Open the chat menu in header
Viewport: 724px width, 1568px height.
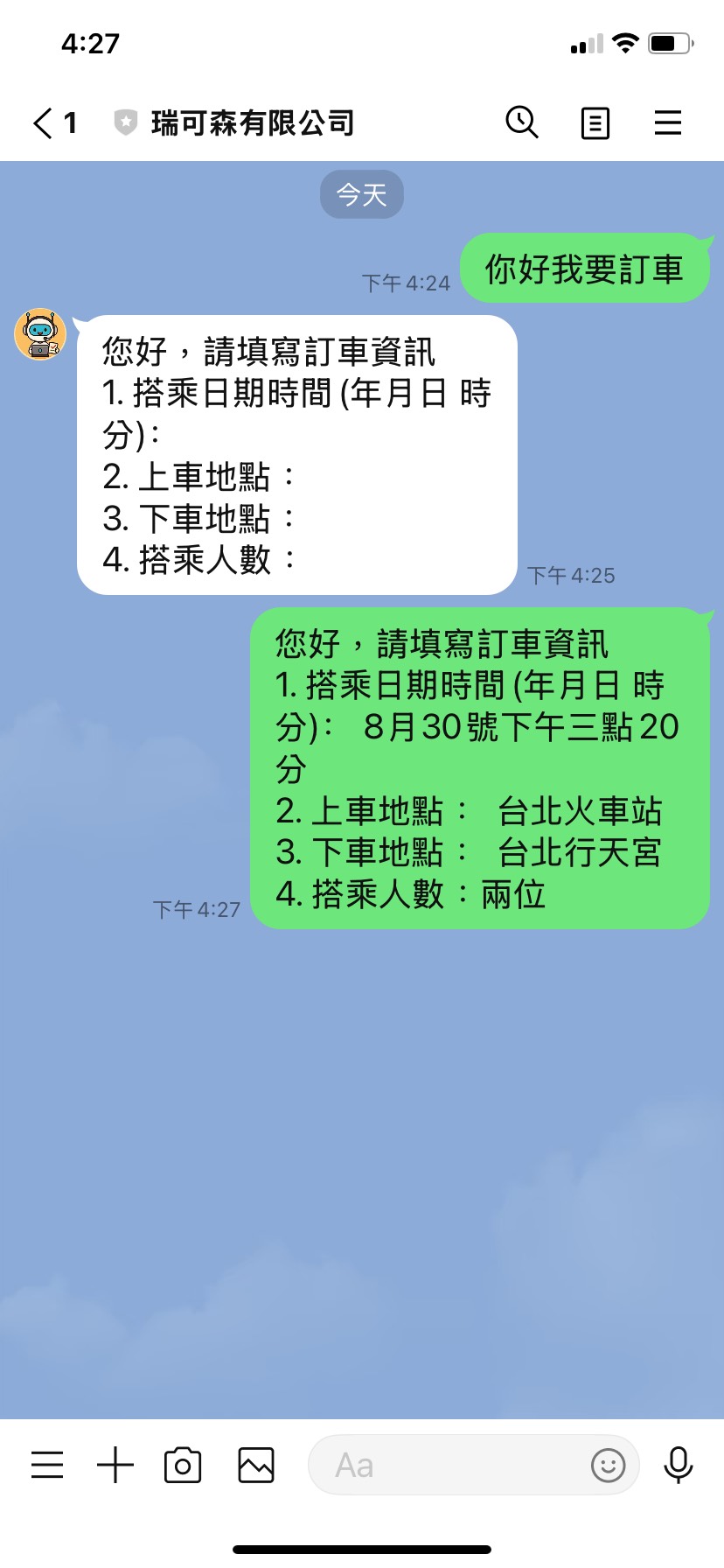[668, 122]
